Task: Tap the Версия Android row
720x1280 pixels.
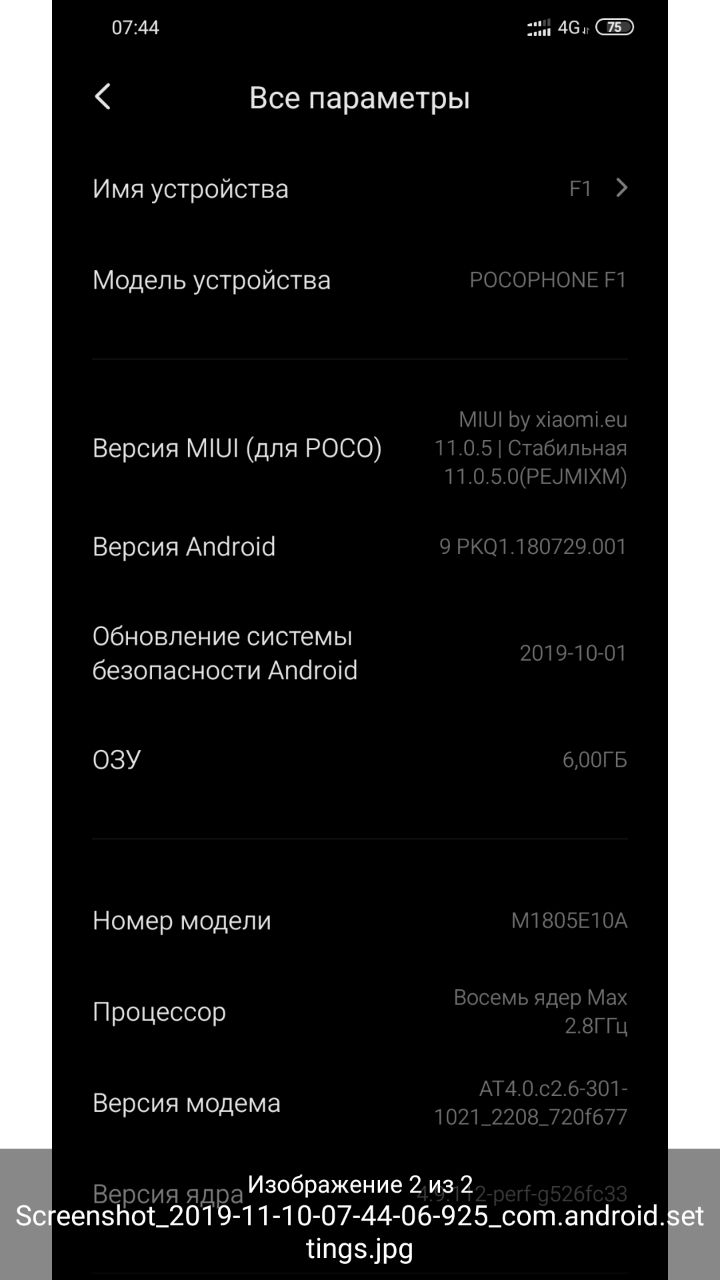Action: click(360, 547)
